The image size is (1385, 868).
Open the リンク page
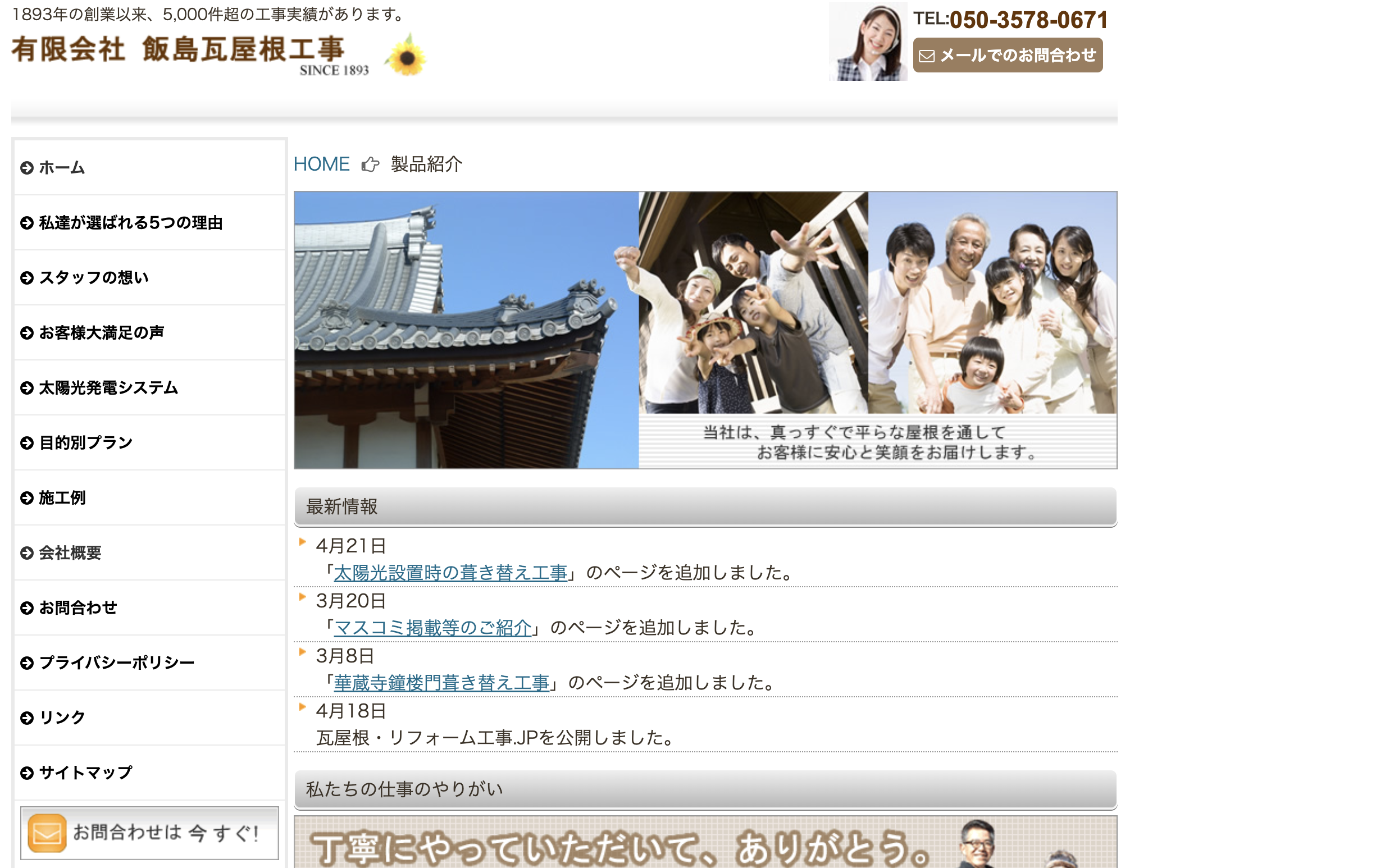62,718
